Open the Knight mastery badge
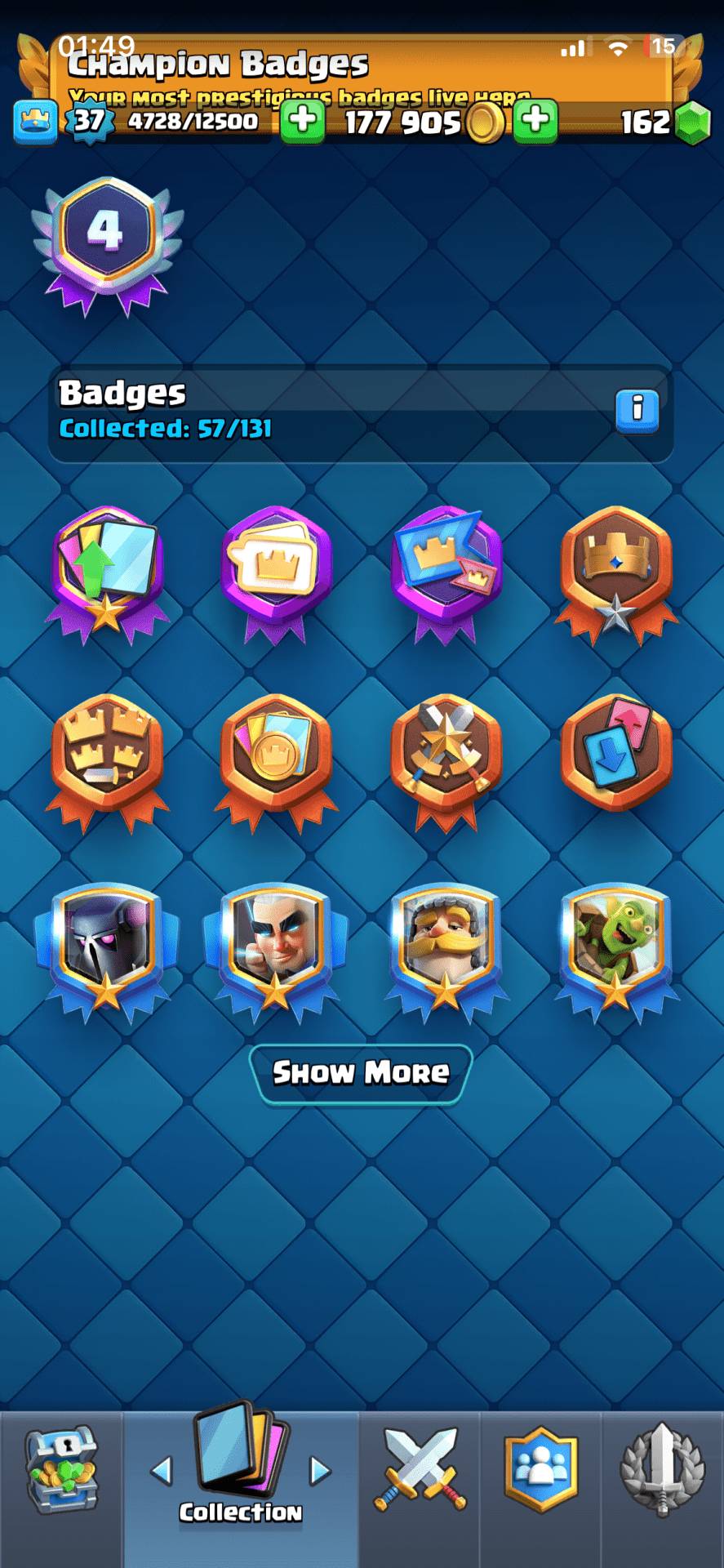The height and width of the screenshot is (1568, 724). 446,947
